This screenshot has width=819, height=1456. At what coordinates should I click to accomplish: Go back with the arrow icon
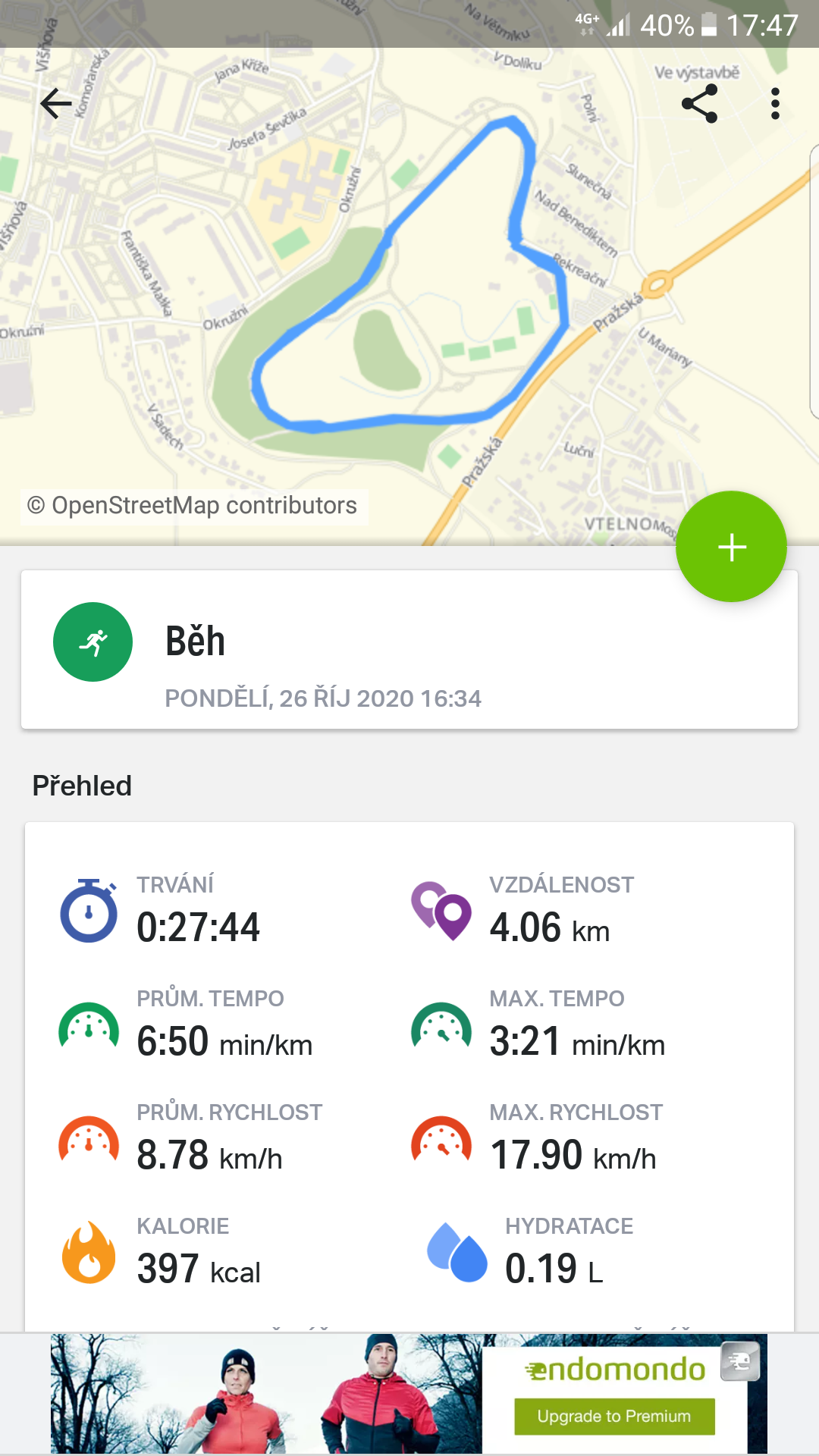click(x=56, y=104)
